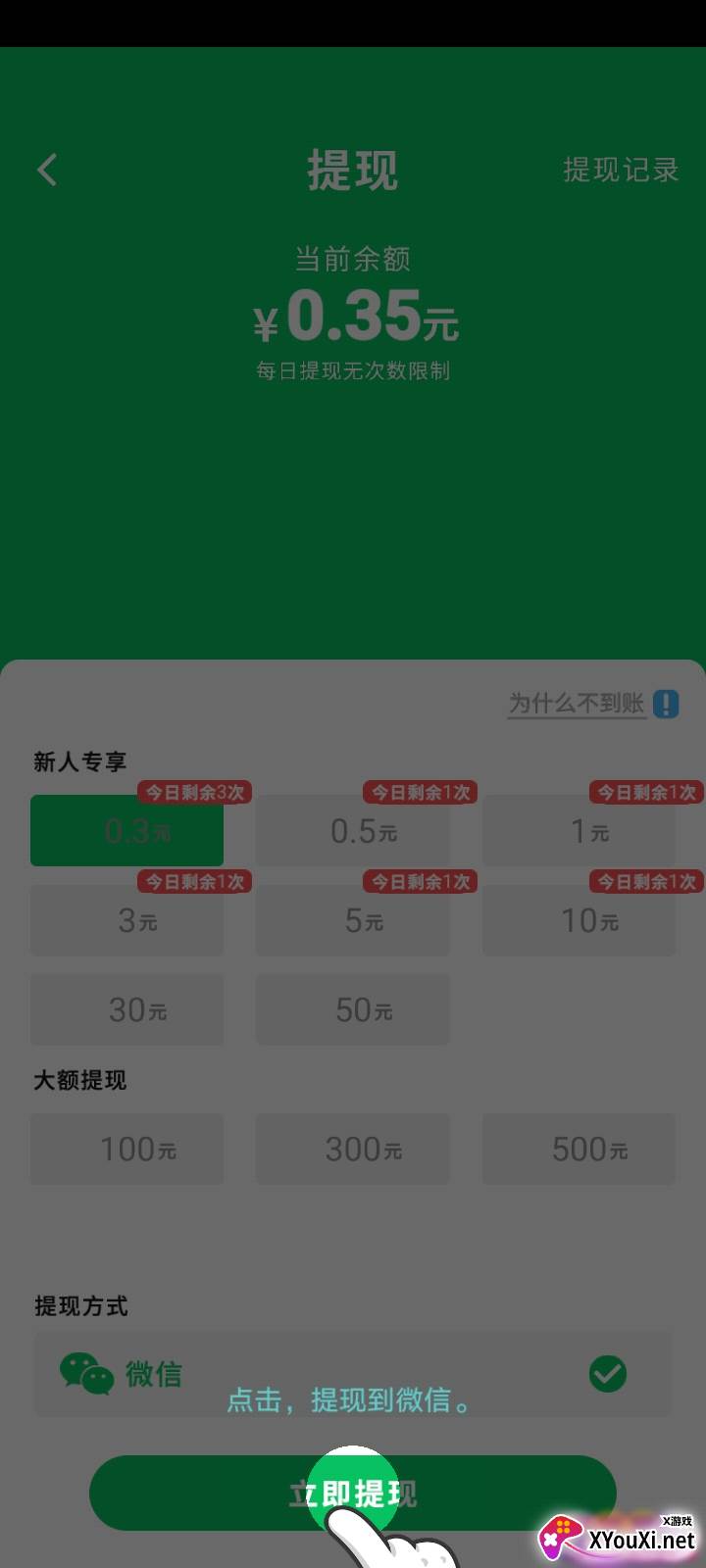Select the 0.5元 withdrawal amount
The height and width of the screenshot is (1568, 706).
[x=353, y=831]
